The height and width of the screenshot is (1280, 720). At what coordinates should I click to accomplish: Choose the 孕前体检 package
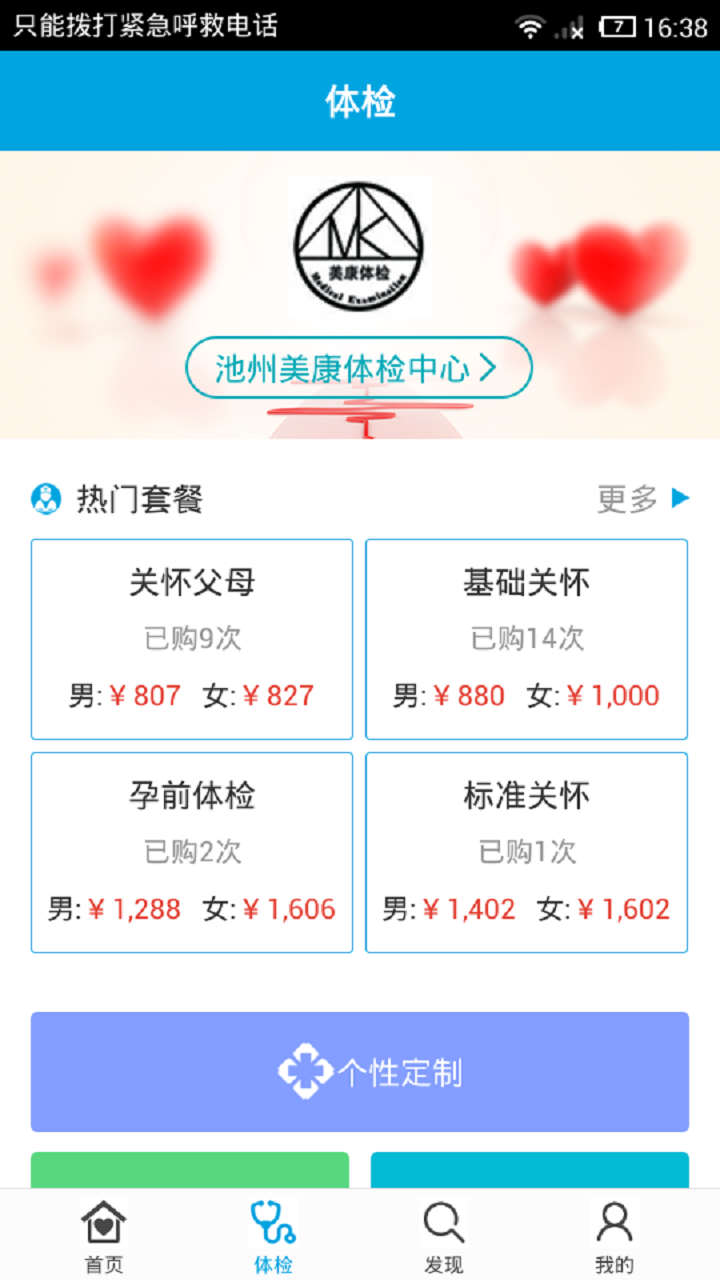point(191,852)
